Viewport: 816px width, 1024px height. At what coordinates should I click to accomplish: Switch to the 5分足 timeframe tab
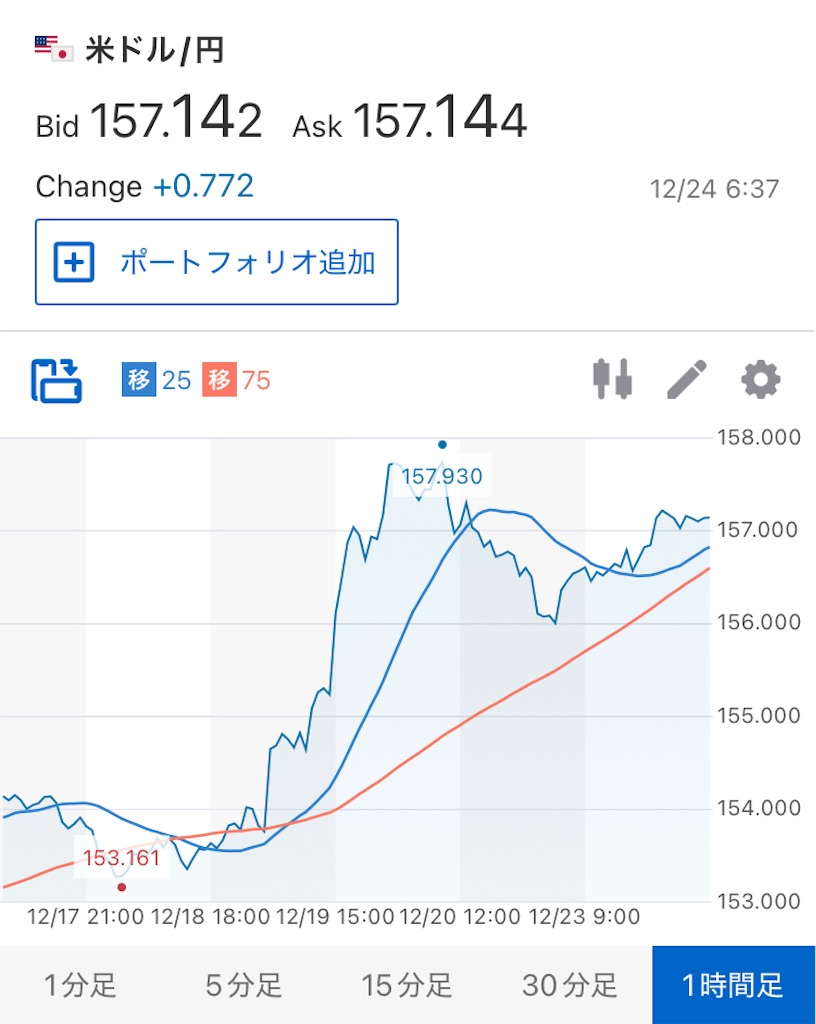coord(245,985)
